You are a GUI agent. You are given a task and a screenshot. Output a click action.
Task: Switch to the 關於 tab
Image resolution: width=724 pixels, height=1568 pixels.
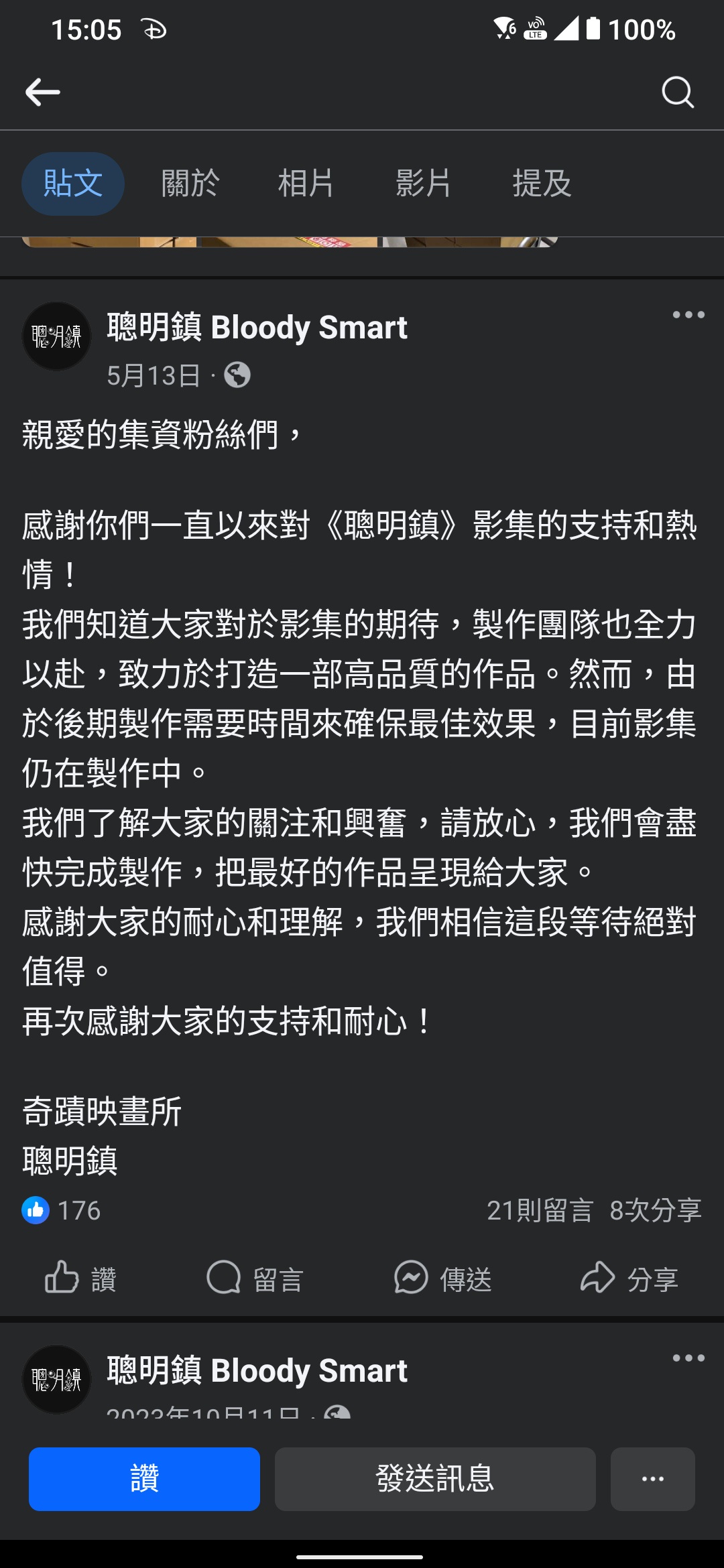[x=190, y=184]
